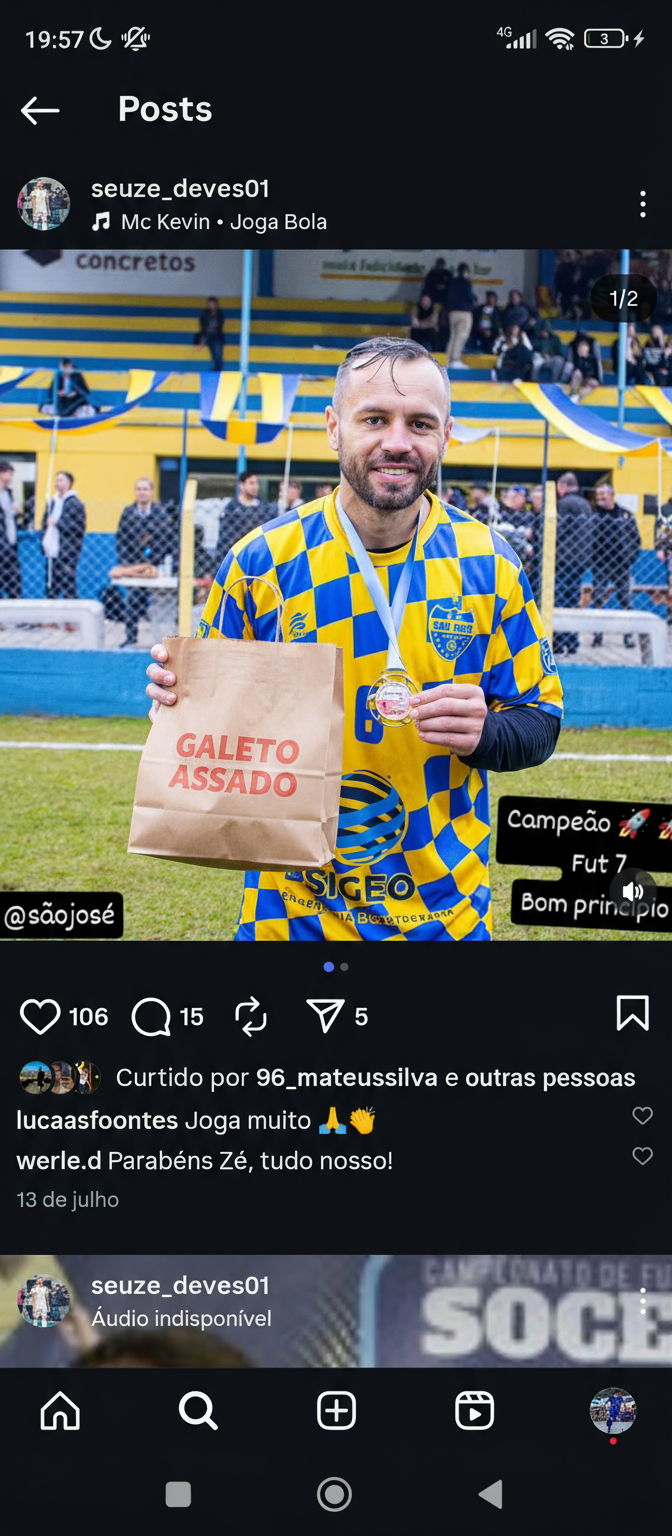
Task: Tap the system home button
Action: click(334, 1494)
